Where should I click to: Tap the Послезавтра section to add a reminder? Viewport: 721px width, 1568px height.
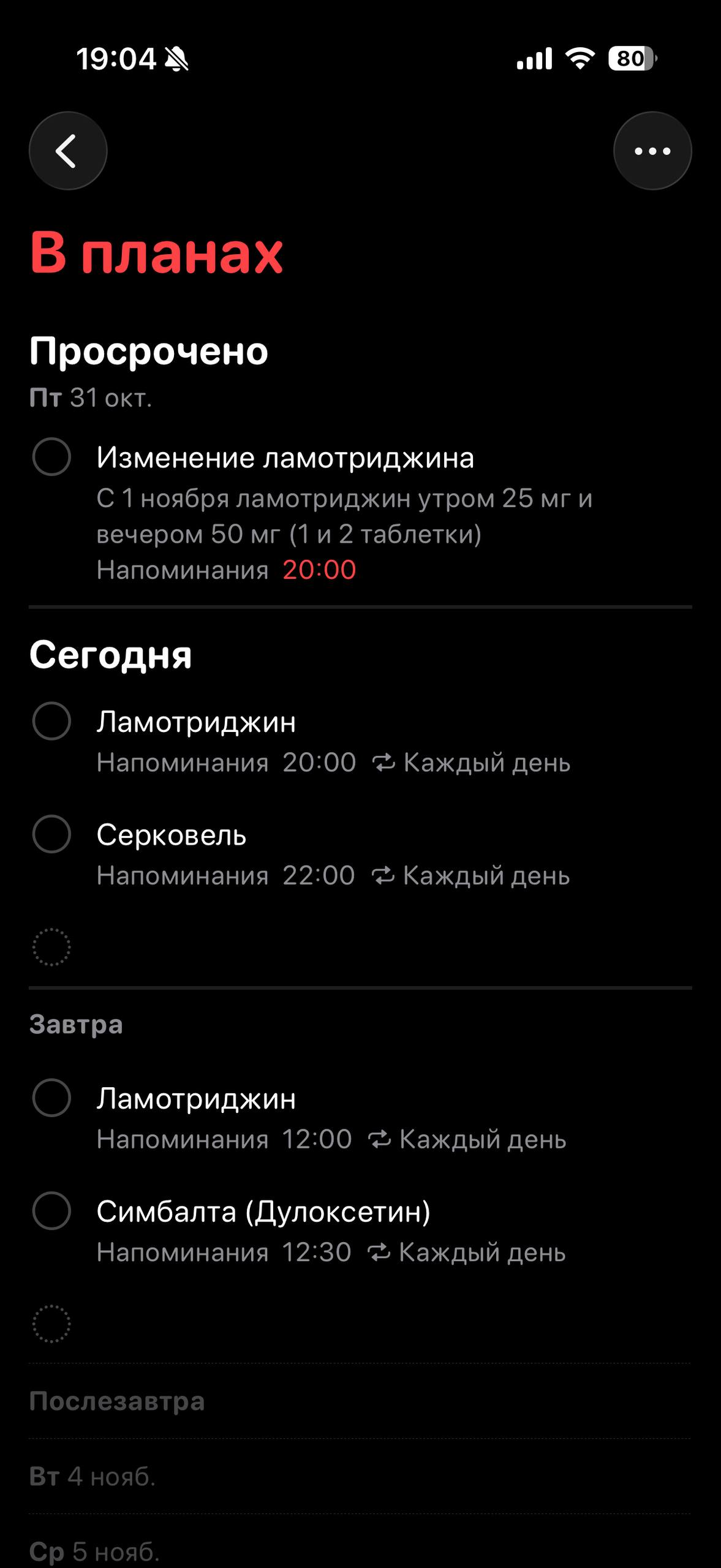(x=116, y=1401)
